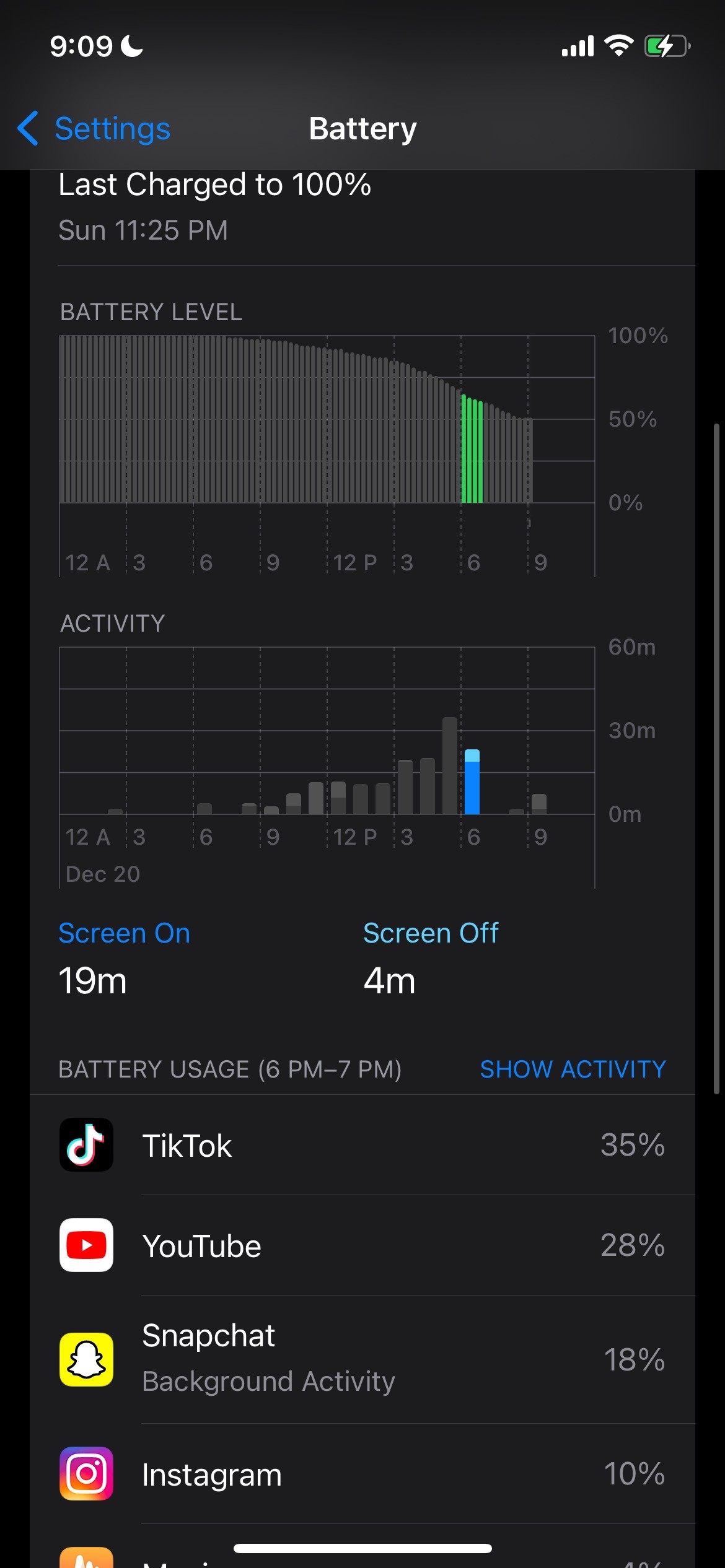Open Snapchat battery usage row
725x1568 pixels.
362,1359
